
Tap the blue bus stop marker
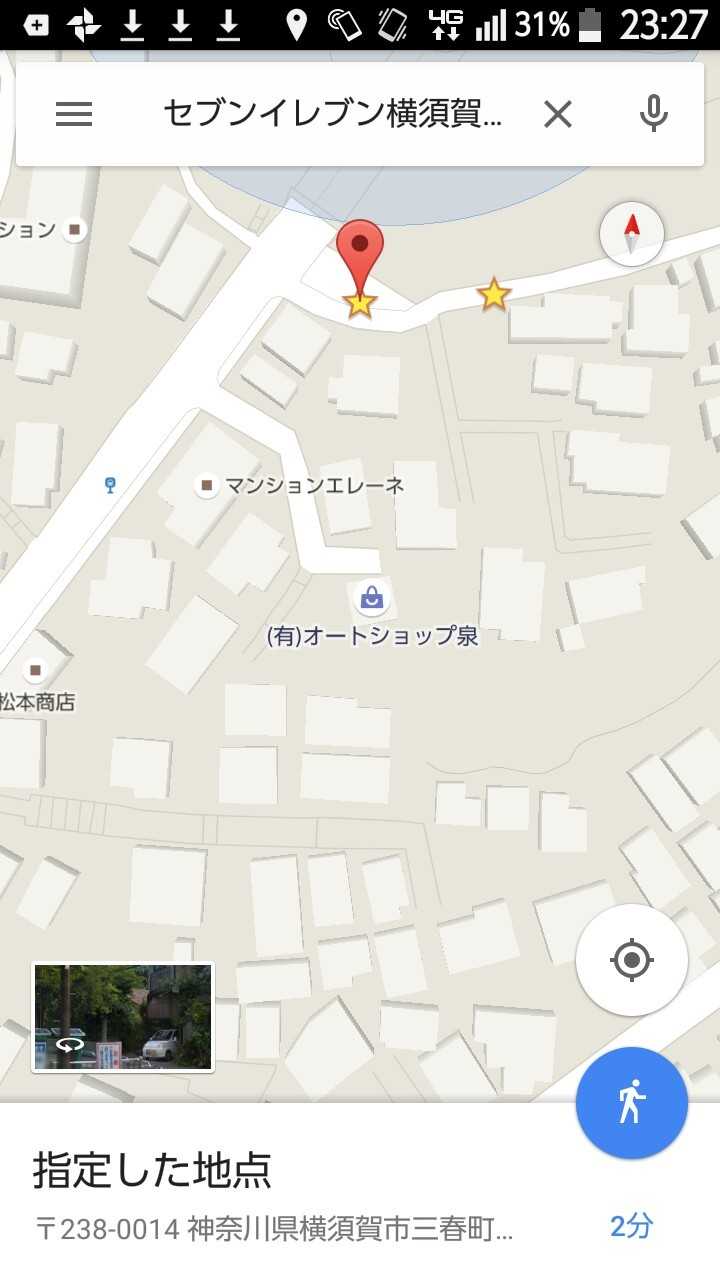(x=110, y=486)
